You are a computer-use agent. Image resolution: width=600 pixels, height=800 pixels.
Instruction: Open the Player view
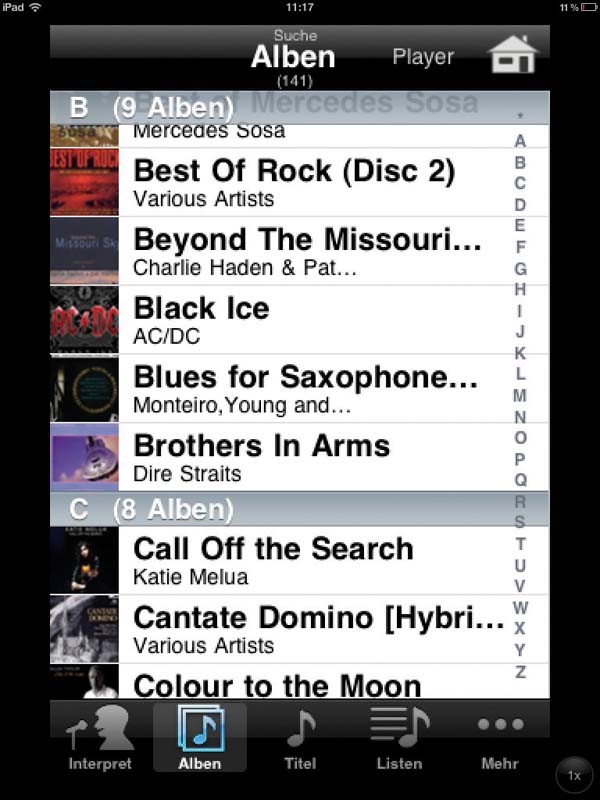[x=422, y=57]
